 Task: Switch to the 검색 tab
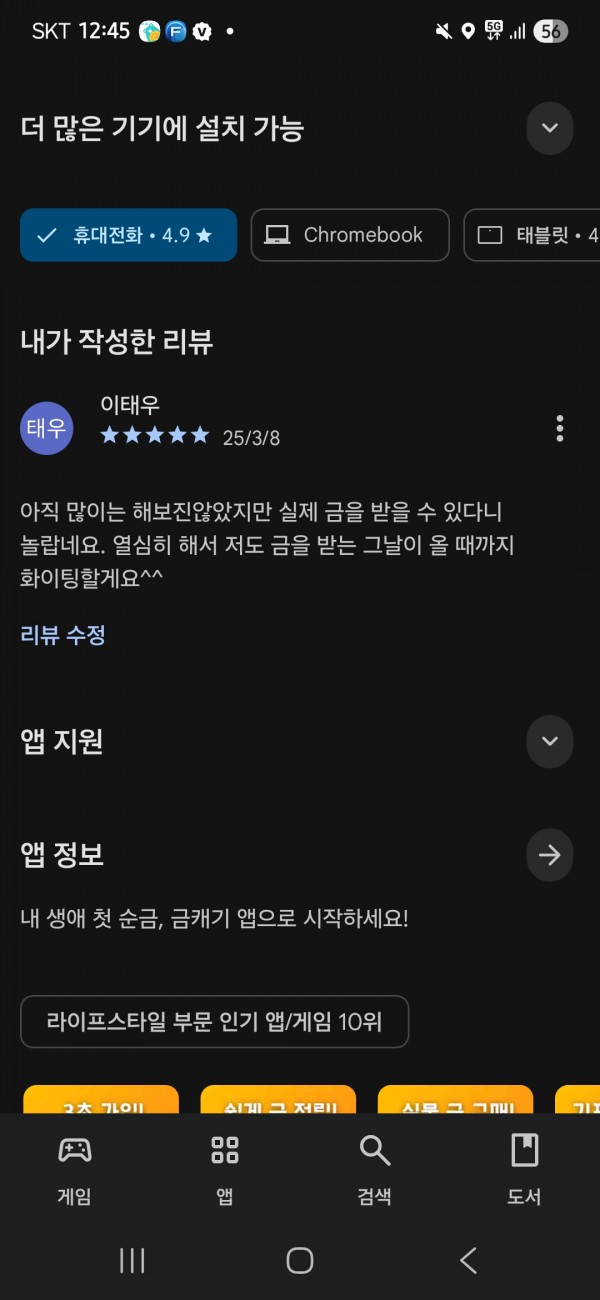click(375, 1169)
